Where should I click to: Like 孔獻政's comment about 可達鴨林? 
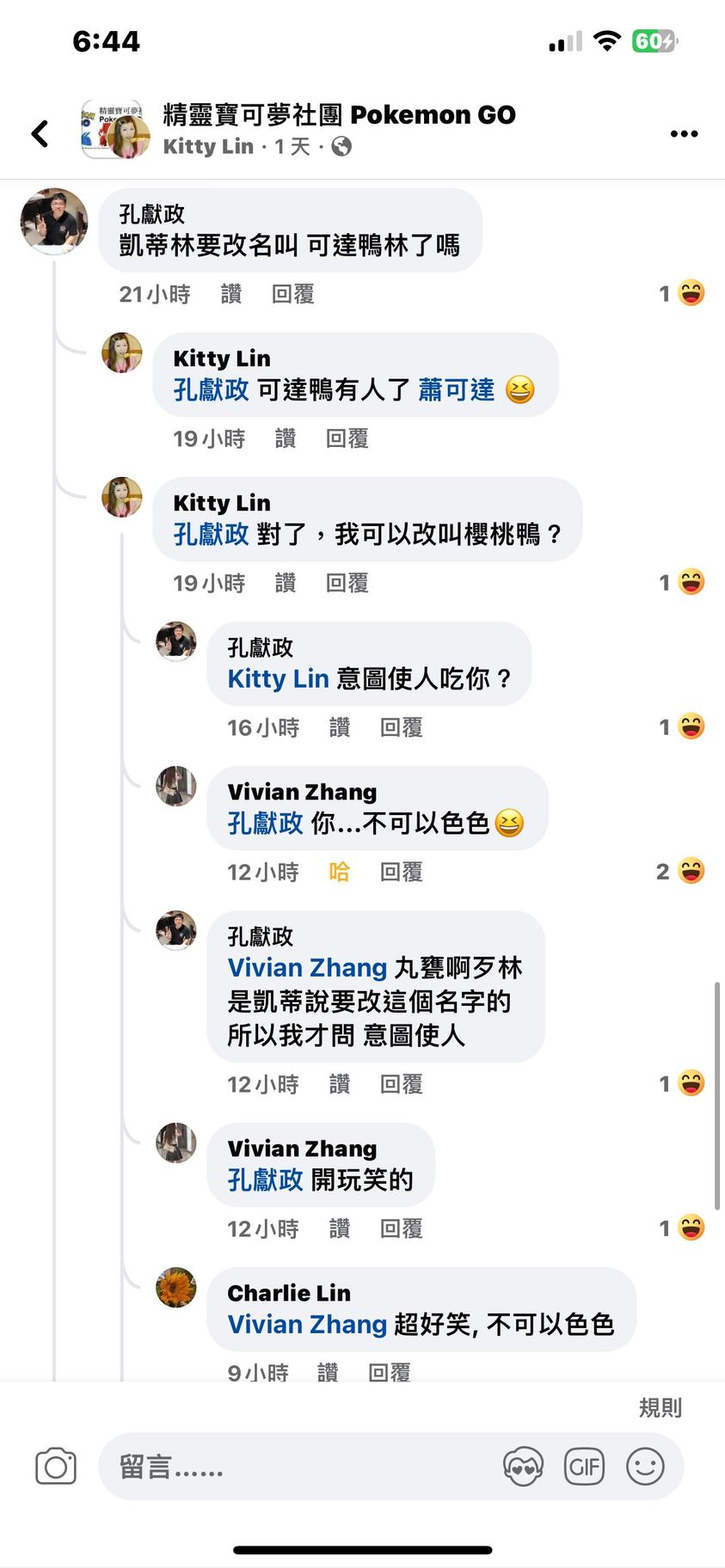coord(231,294)
